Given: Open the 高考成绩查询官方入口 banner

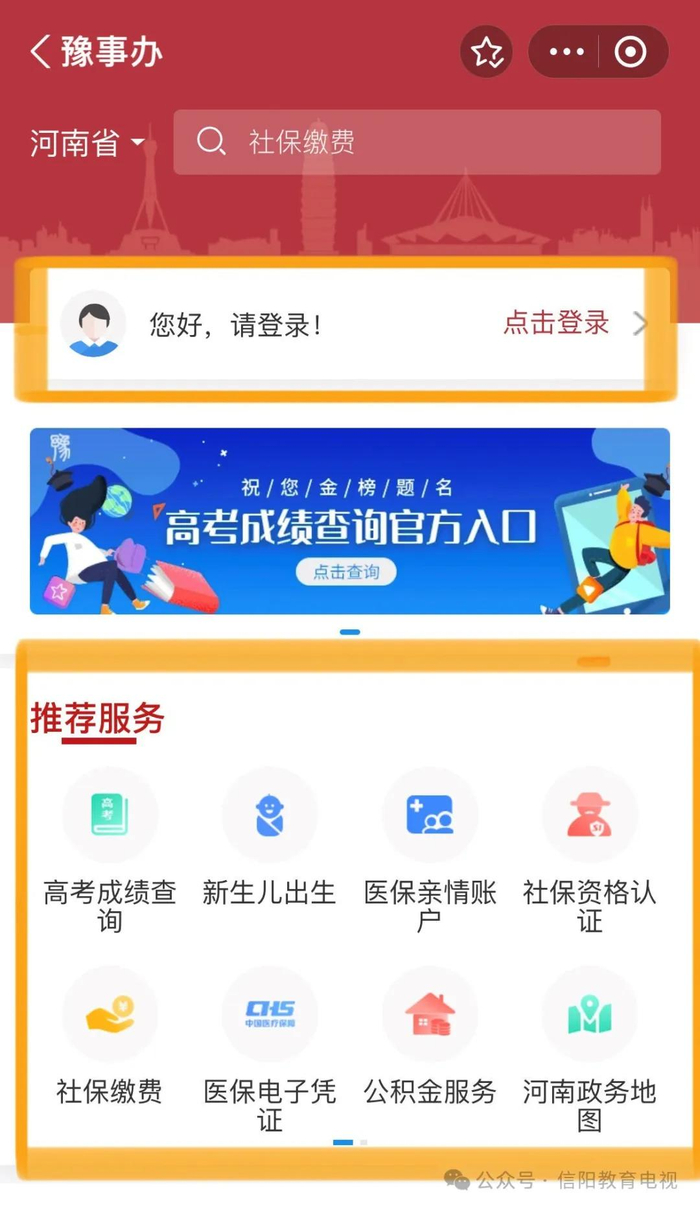Looking at the screenshot, I should [349, 521].
